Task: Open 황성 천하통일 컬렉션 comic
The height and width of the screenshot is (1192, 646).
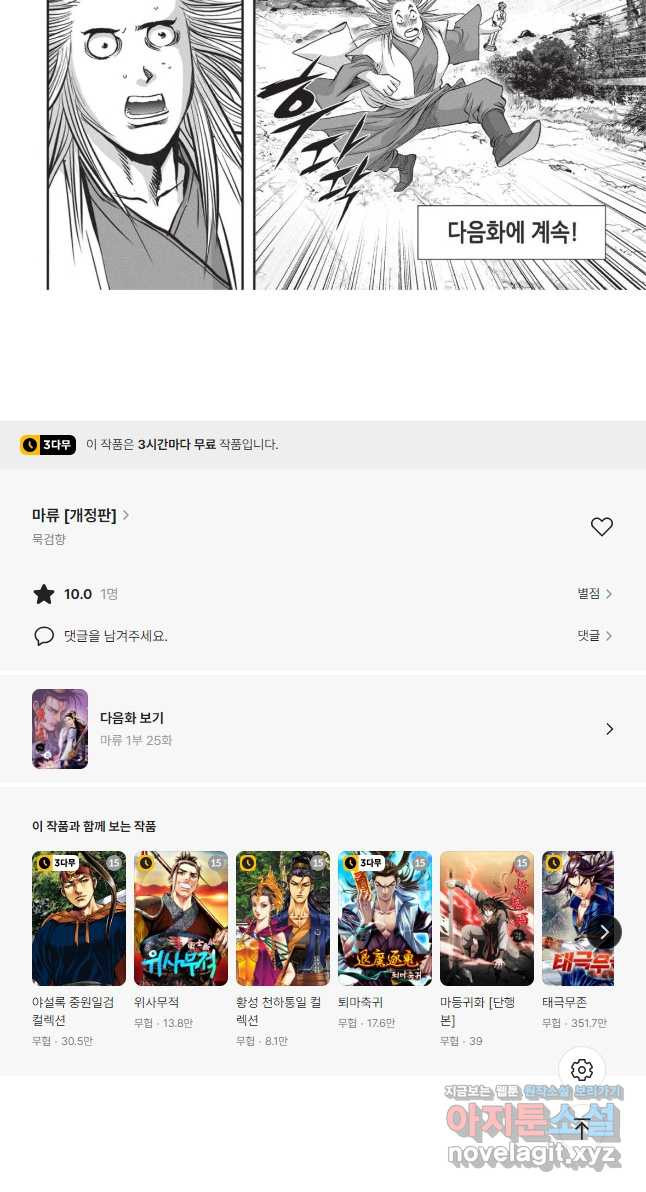Action: [283, 919]
